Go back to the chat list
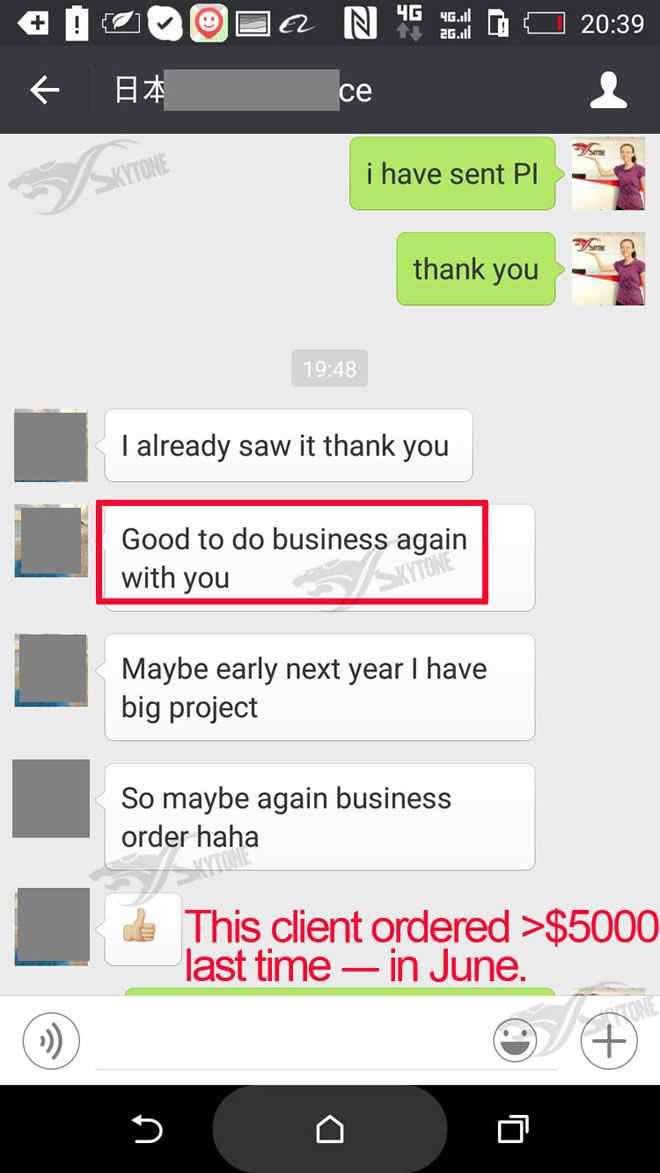660x1173 pixels. pyautogui.click(x=45, y=91)
